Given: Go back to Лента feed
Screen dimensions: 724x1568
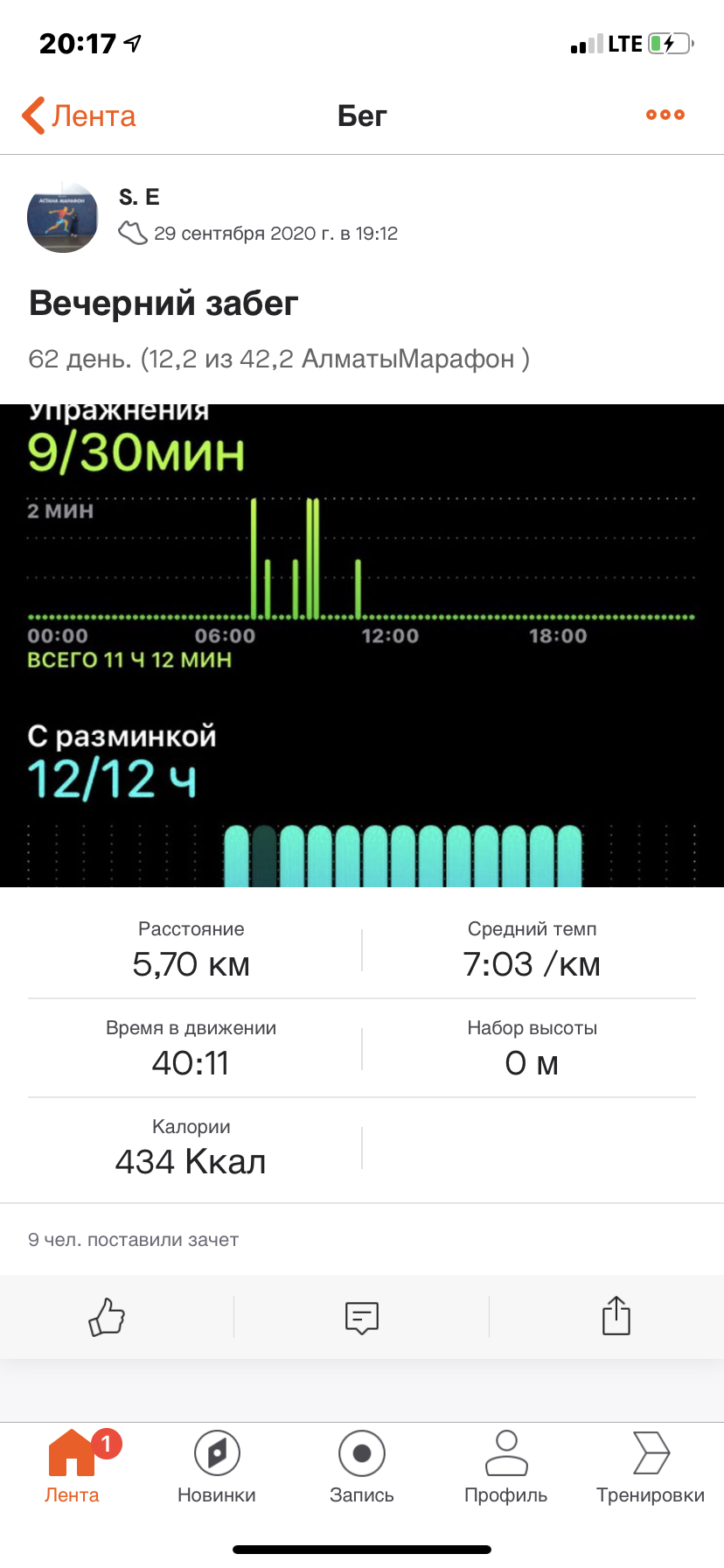Looking at the screenshot, I should pyautogui.click(x=79, y=115).
